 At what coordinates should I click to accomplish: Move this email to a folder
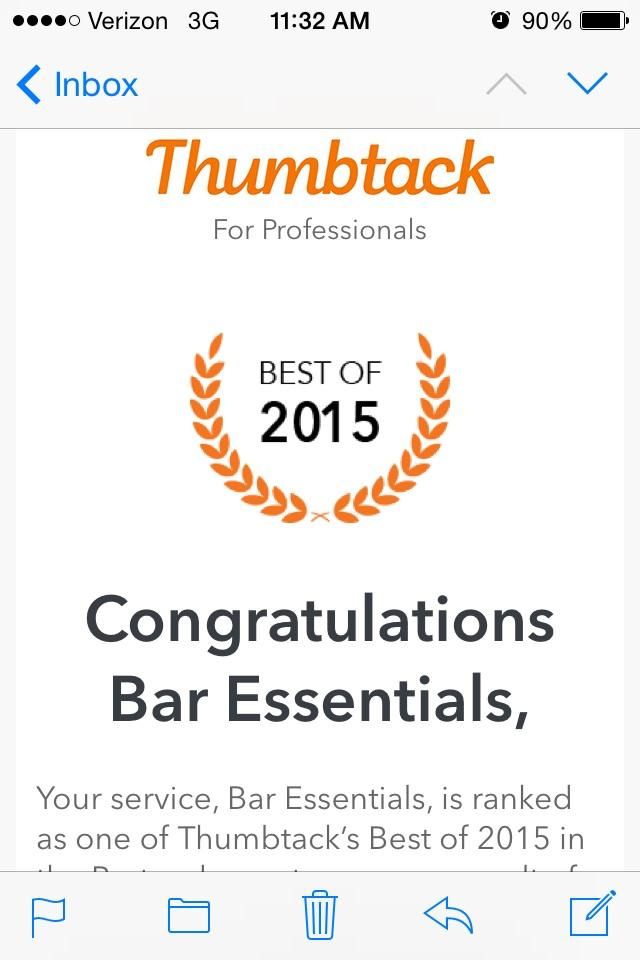click(x=188, y=915)
